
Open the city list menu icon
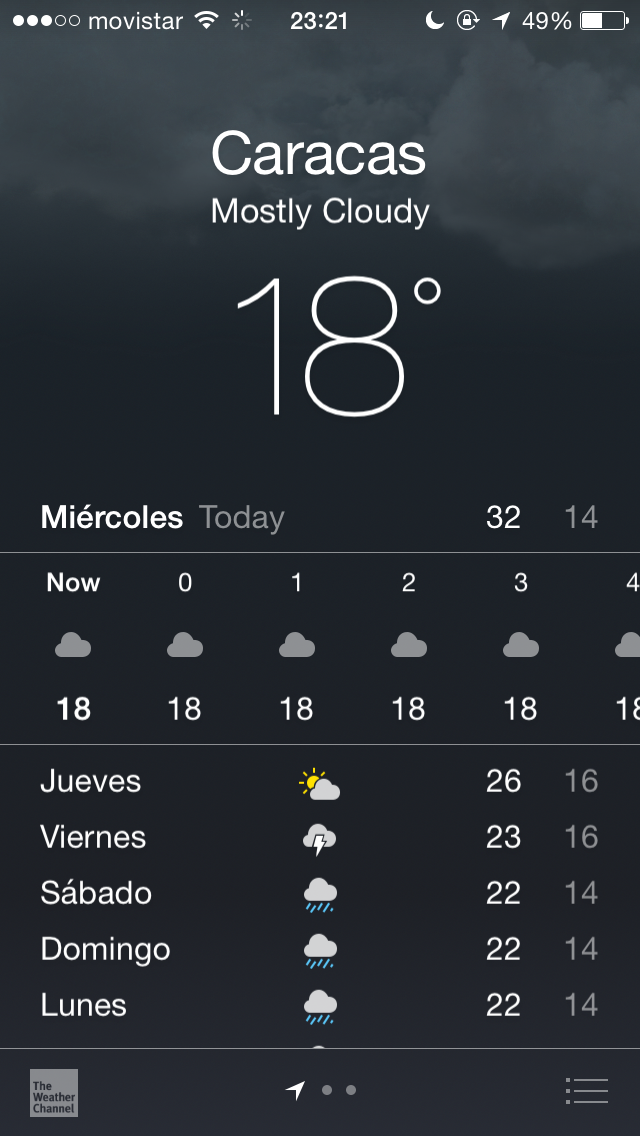(586, 1091)
